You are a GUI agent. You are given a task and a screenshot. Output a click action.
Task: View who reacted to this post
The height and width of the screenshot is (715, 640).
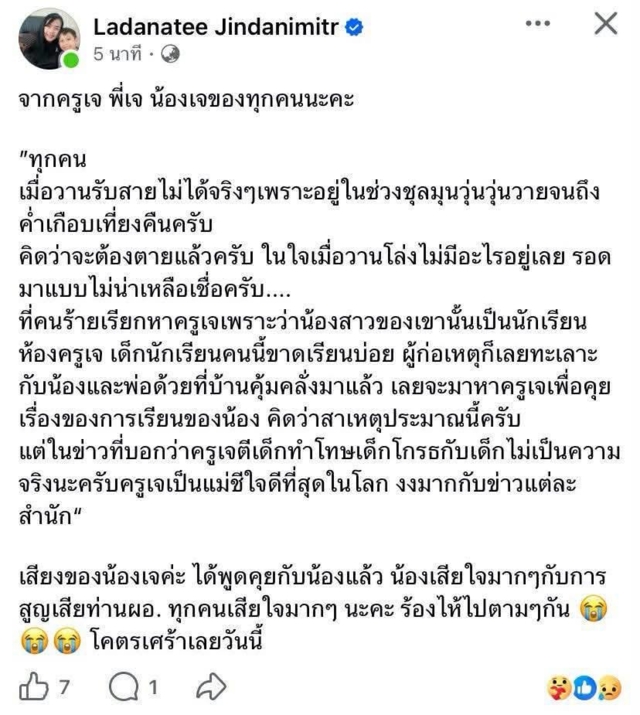pyautogui.click(x=583, y=688)
